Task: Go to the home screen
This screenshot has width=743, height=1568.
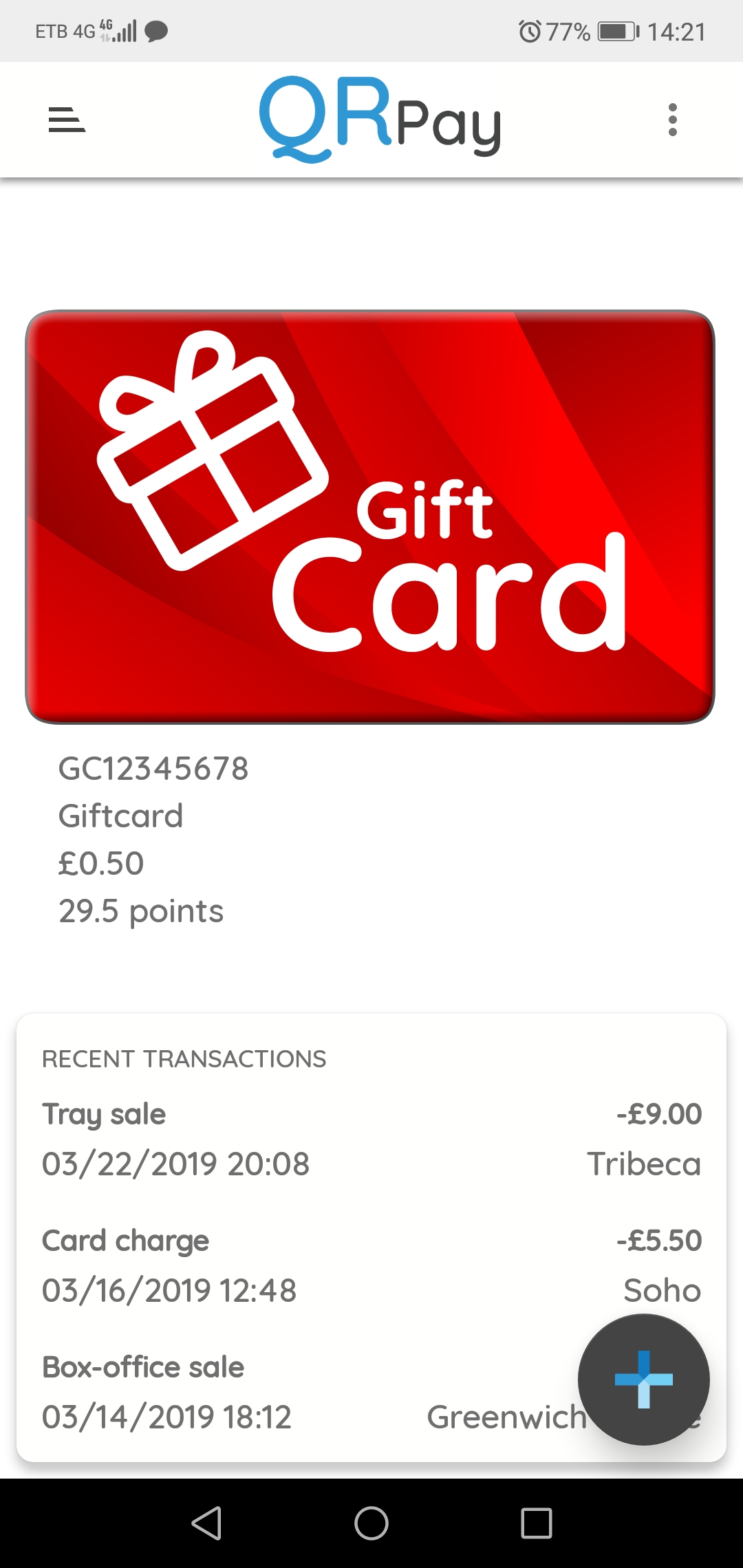Action: [x=371, y=1523]
